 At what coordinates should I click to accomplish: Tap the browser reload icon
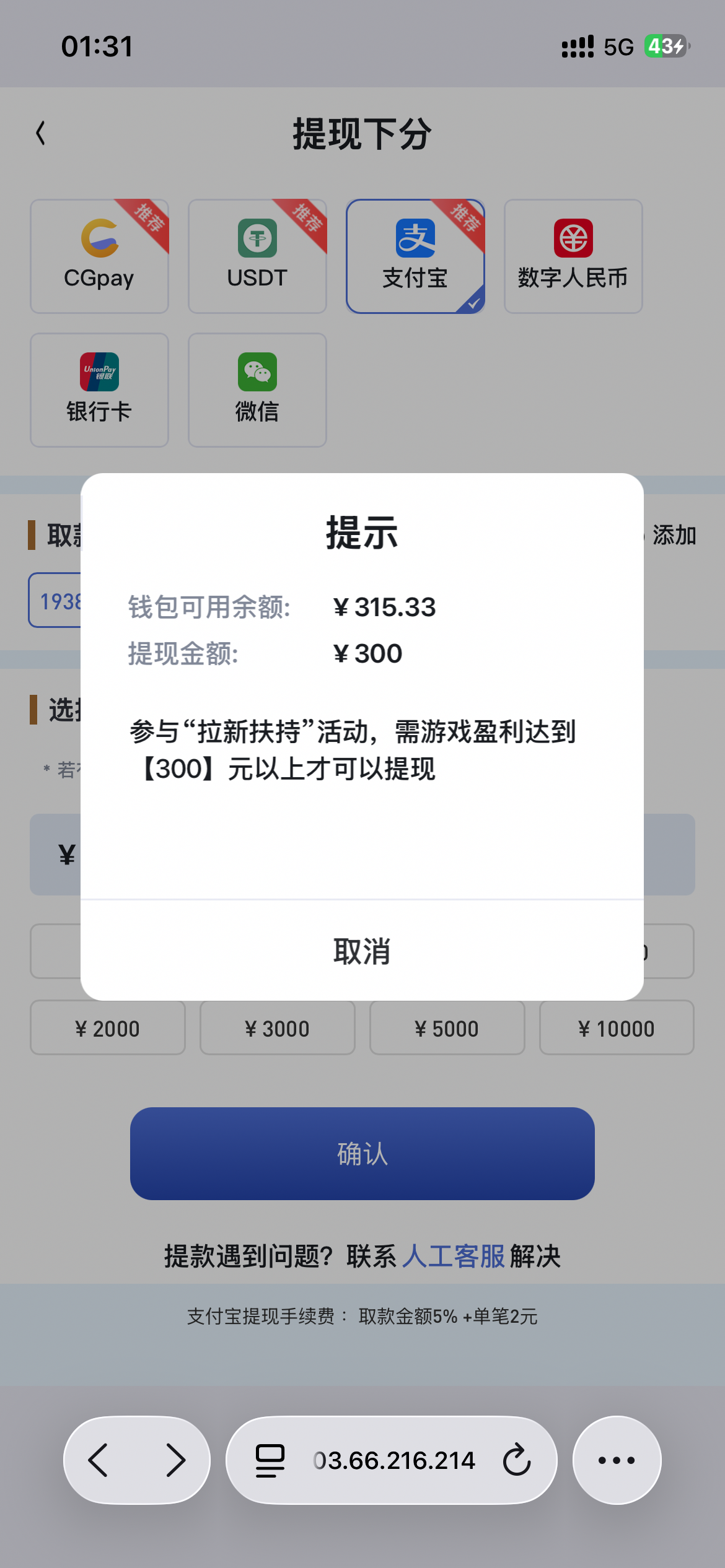click(516, 1460)
